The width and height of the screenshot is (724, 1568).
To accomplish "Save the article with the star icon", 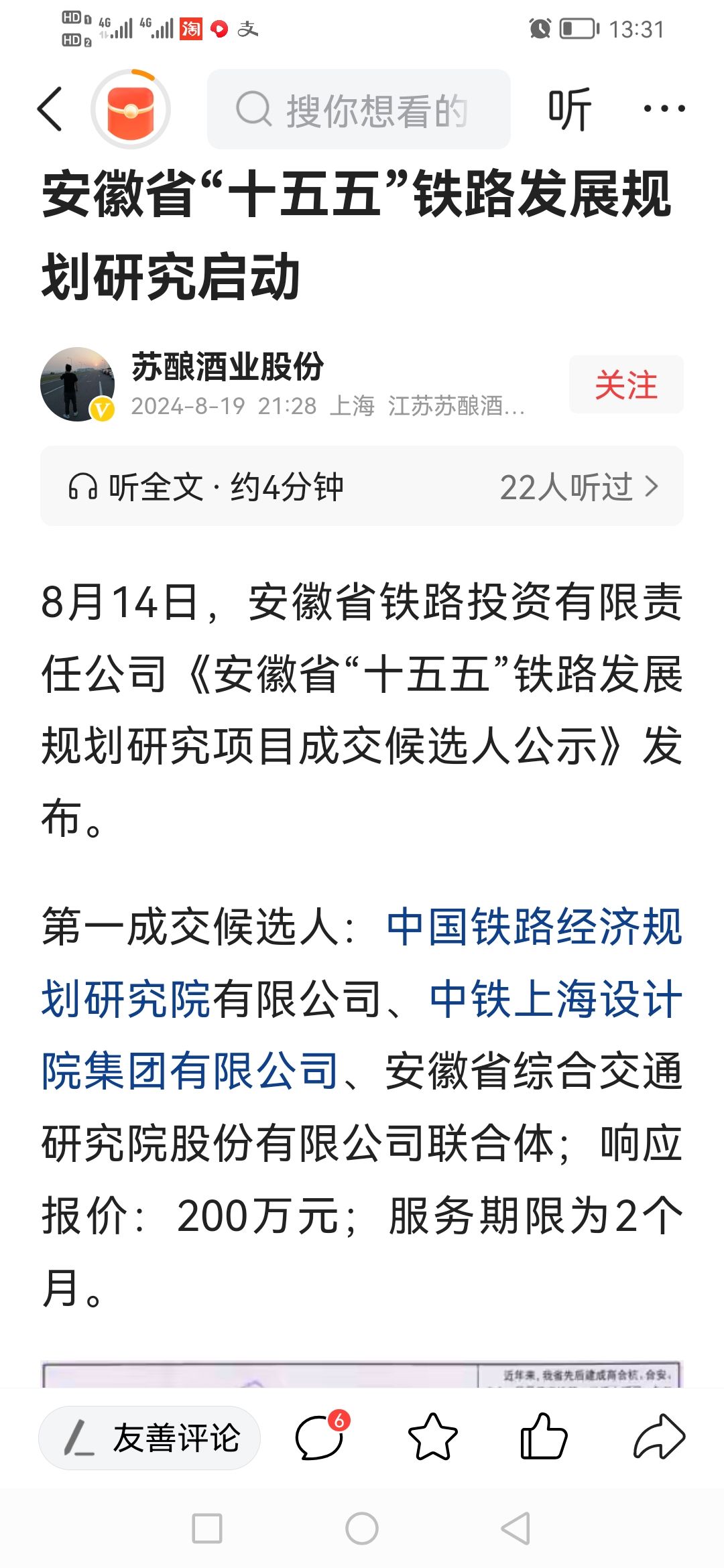I will (432, 1436).
